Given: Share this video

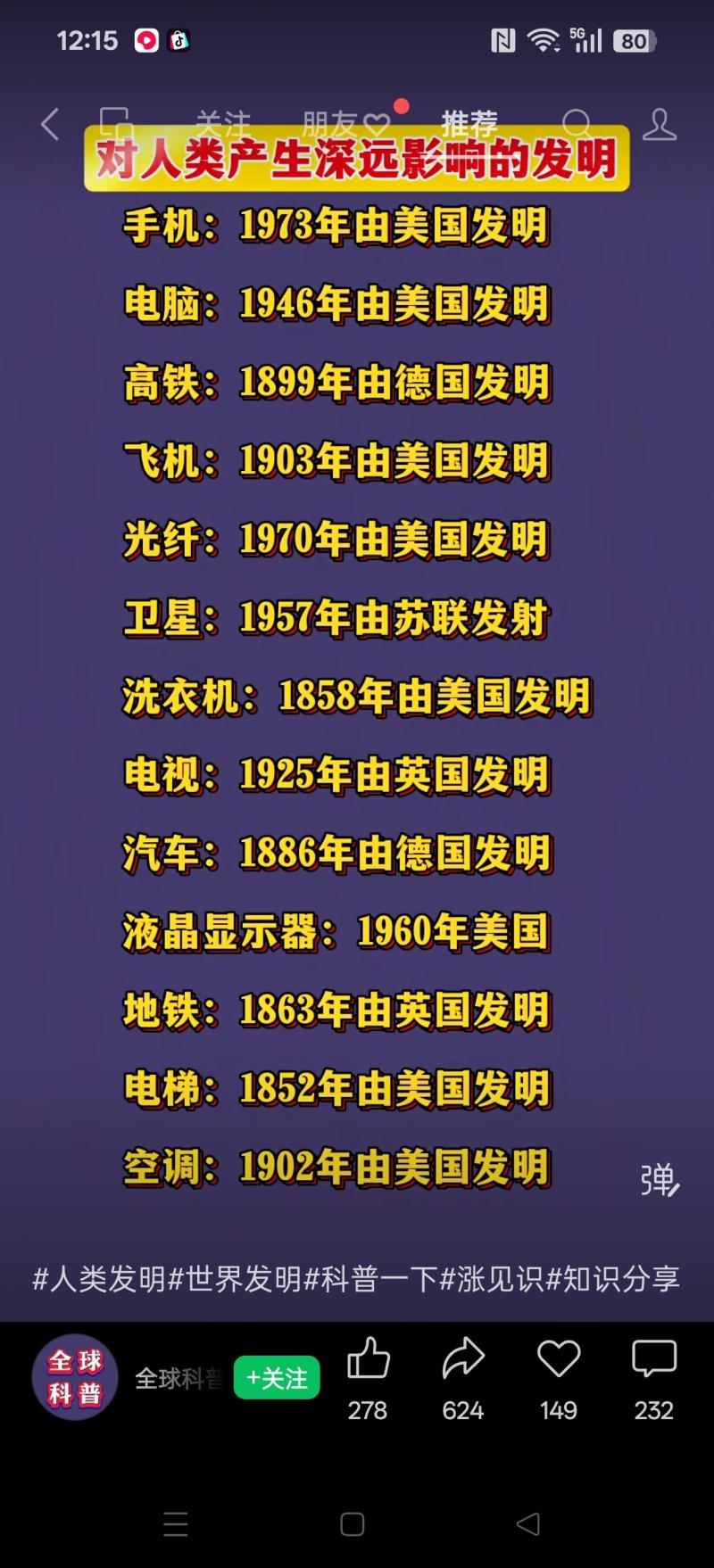Looking at the screenshot, I should [463, 1360].
